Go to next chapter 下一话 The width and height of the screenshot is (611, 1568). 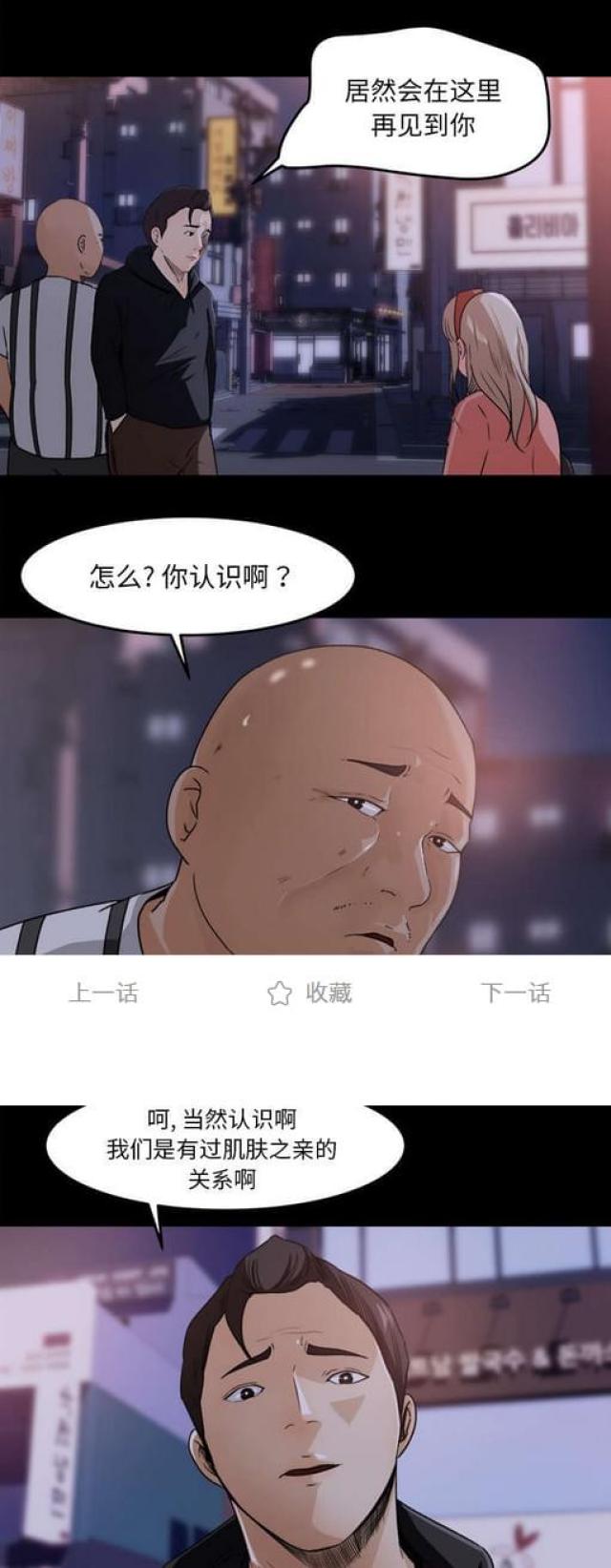(515, 993)
